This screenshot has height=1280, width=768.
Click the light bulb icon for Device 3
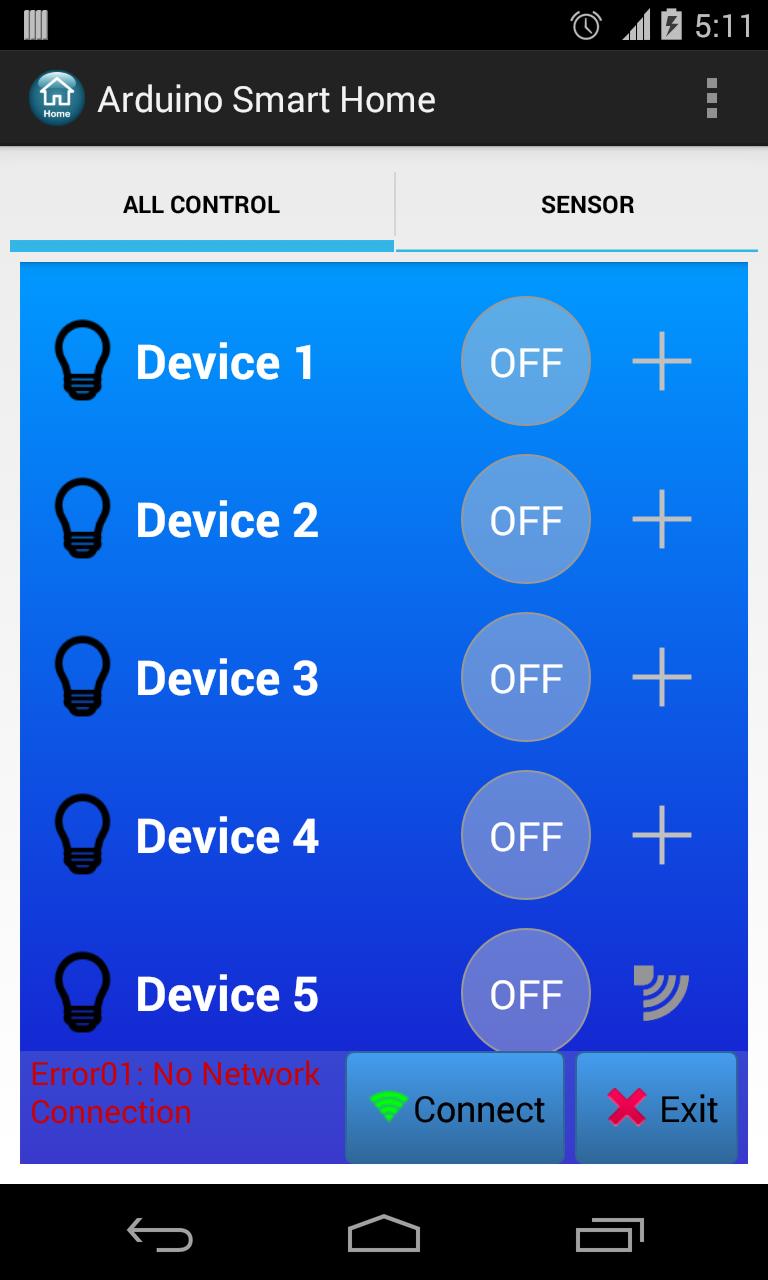coord(82,677)
